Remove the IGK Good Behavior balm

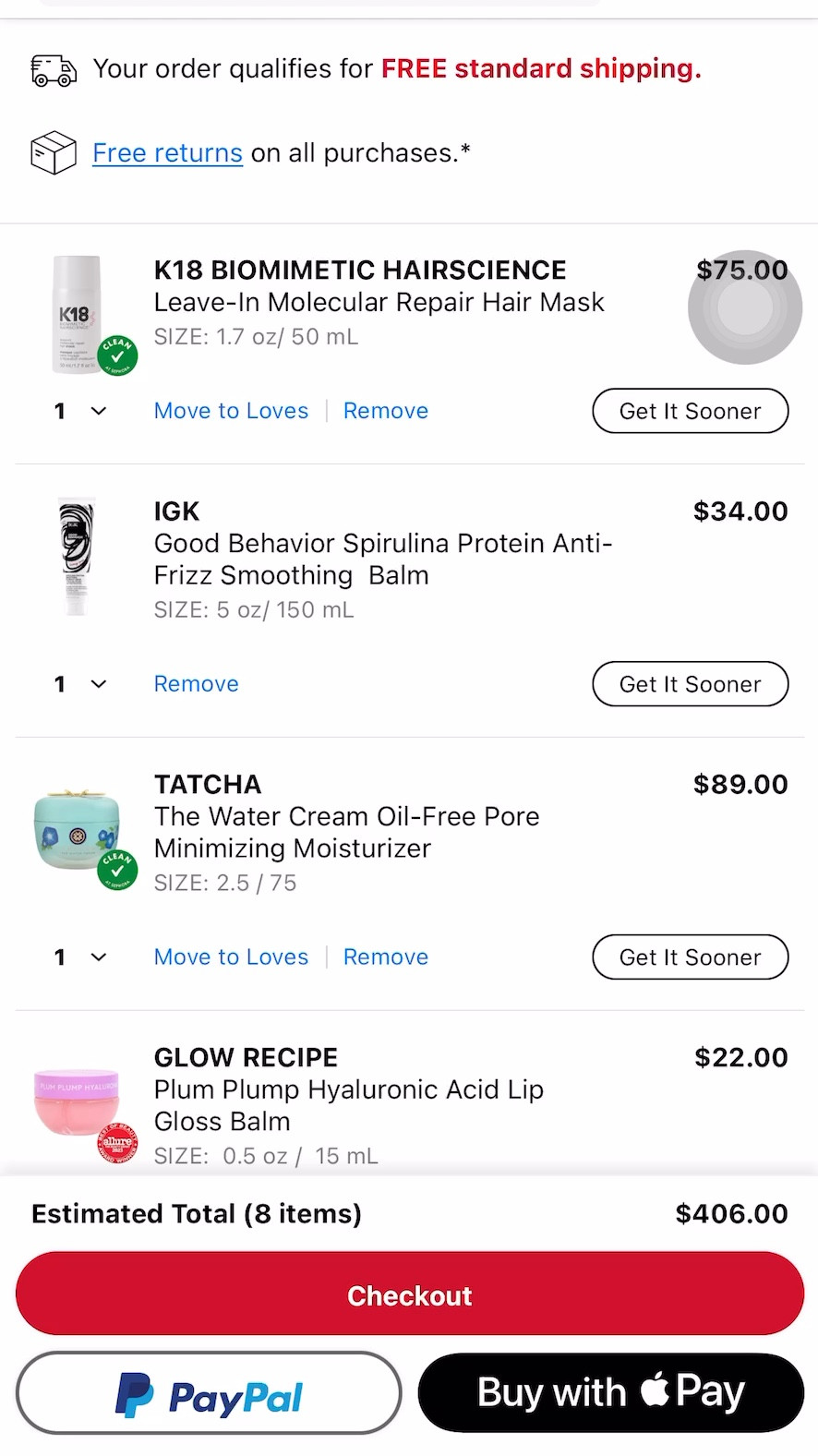click(x=196, y=684)
